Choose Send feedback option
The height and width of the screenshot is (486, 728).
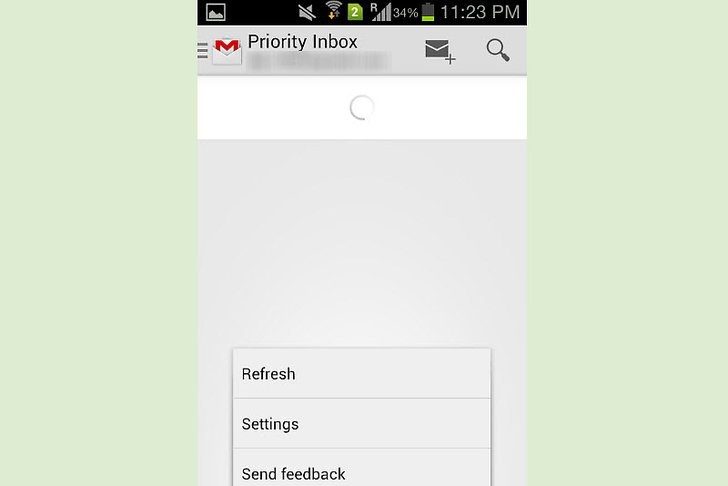point(361,472)
